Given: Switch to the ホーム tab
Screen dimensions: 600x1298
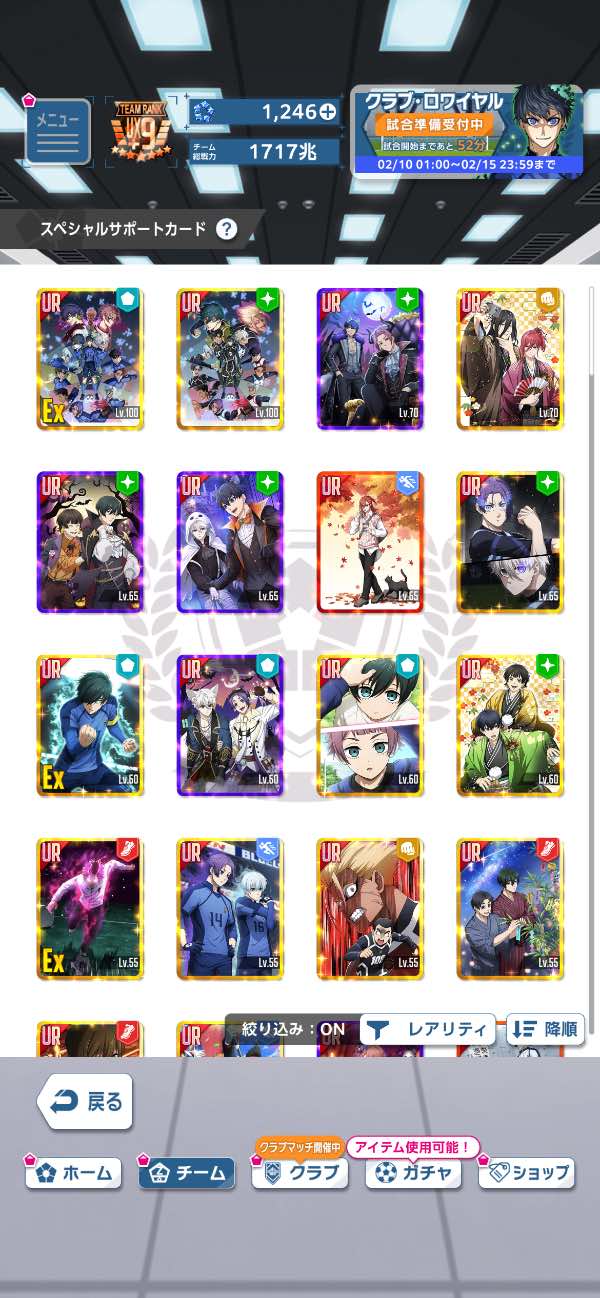Looking at the screenshot, I should tap(74, 1173).
